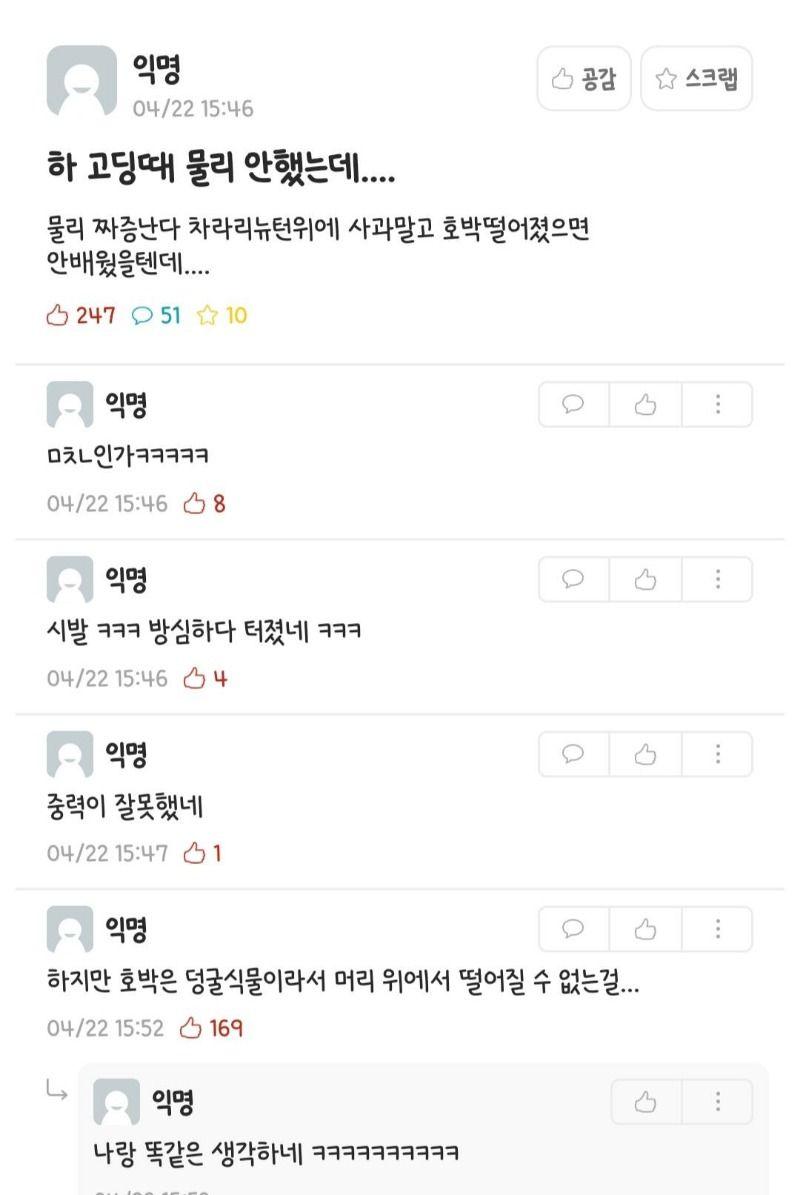800x1195 pixels.
Task: Tap the 공감 button on the post
Action: pos(584,79)
